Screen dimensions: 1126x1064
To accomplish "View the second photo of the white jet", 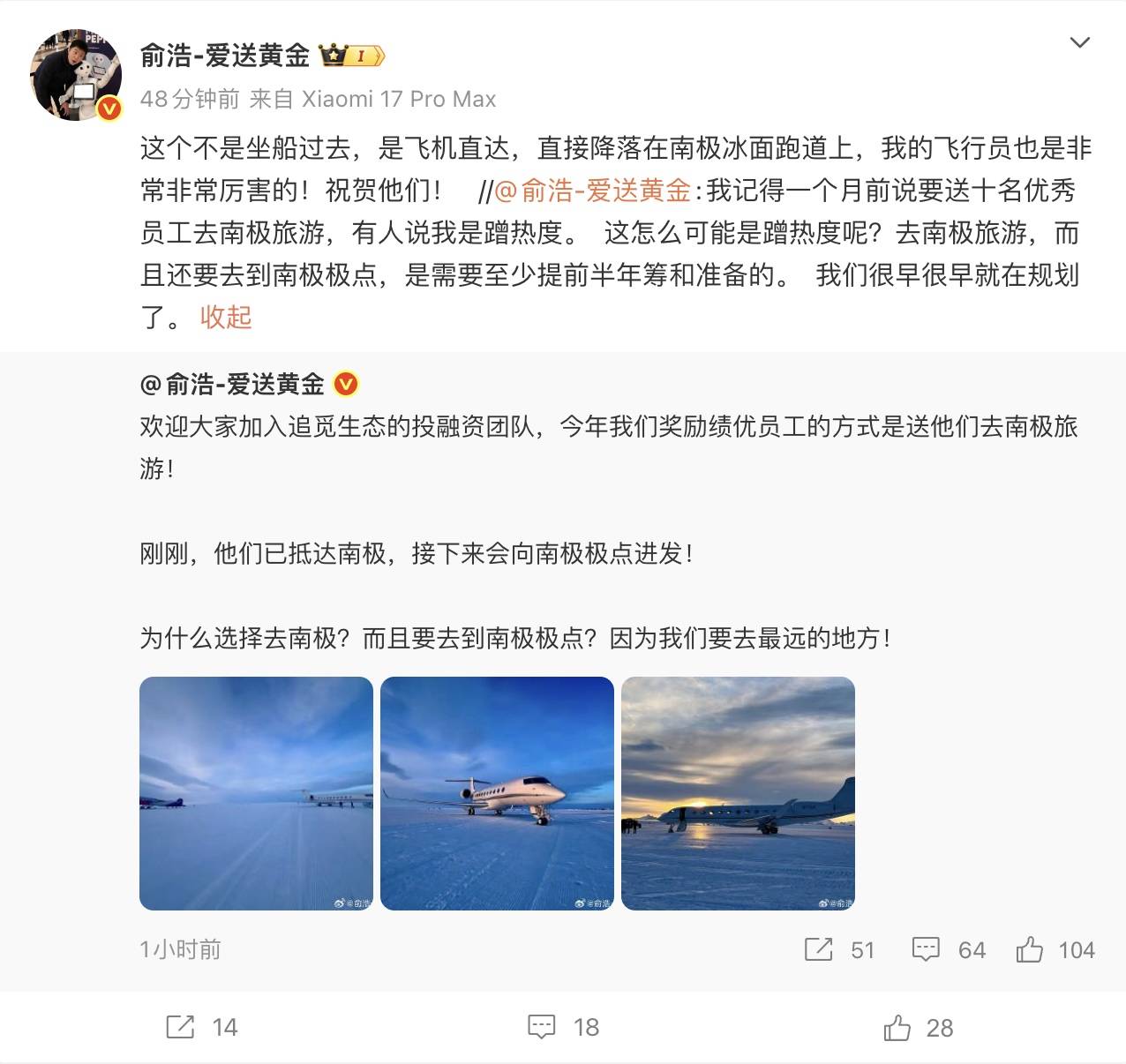I will point(497,793).
